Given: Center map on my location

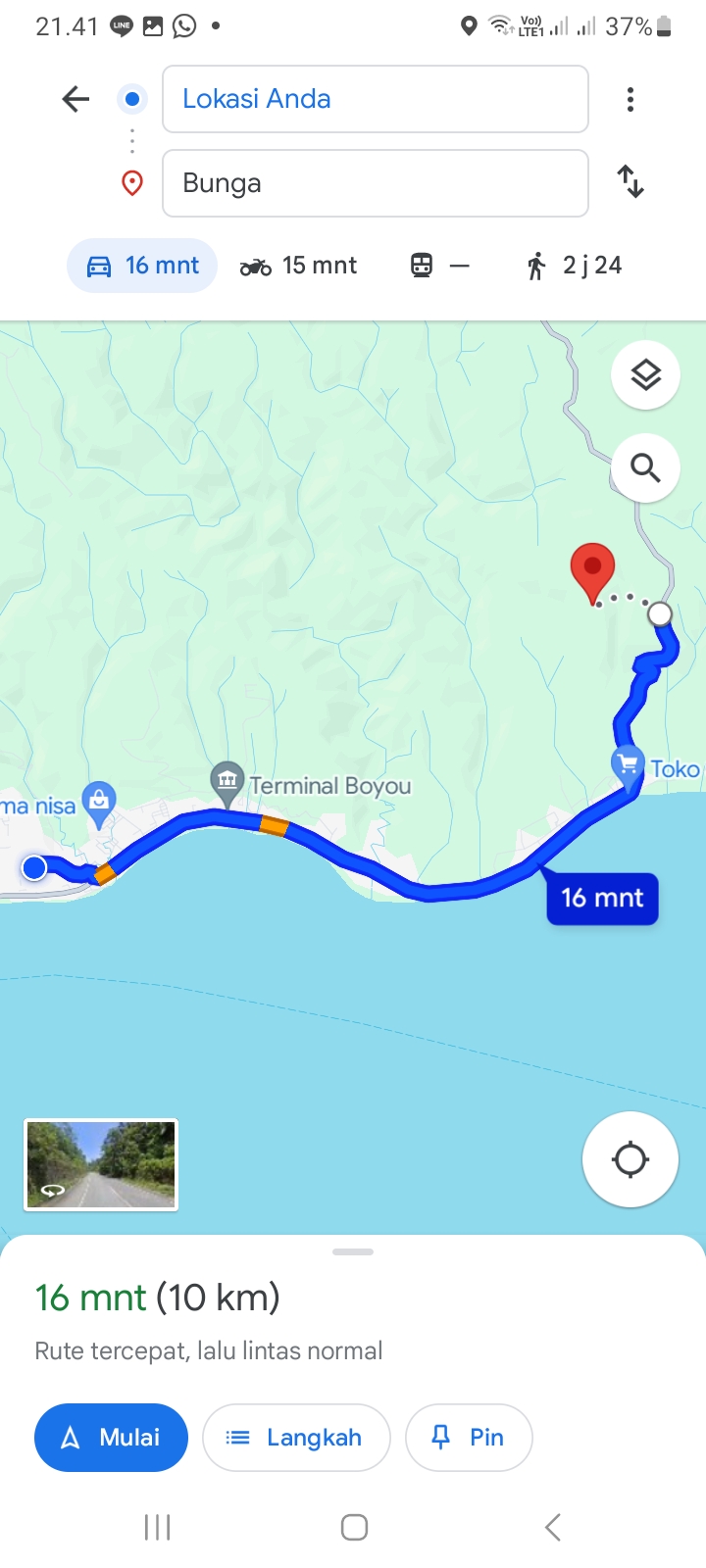Looking at the screenshot, I should tap(630, 1159).
